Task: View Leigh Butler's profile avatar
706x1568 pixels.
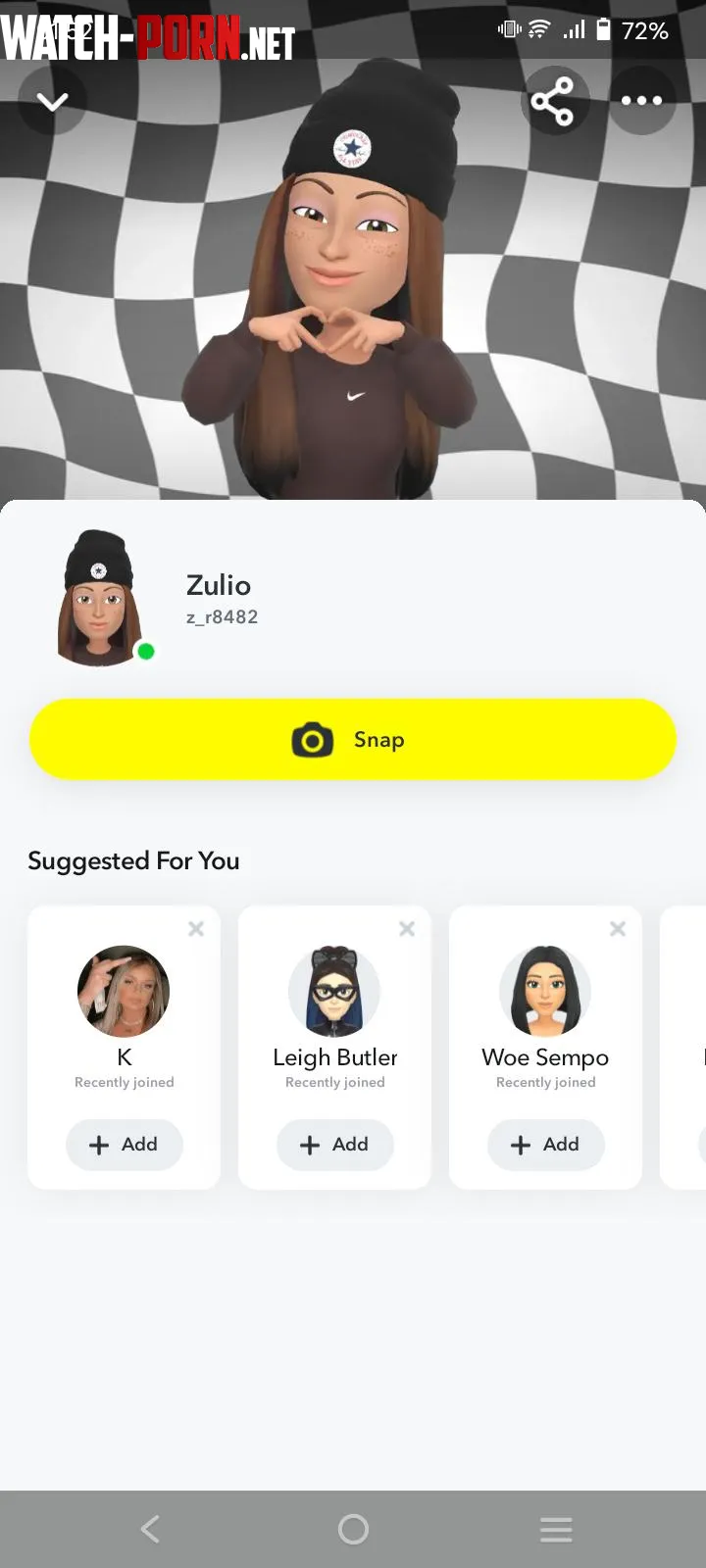Action: 334,991
